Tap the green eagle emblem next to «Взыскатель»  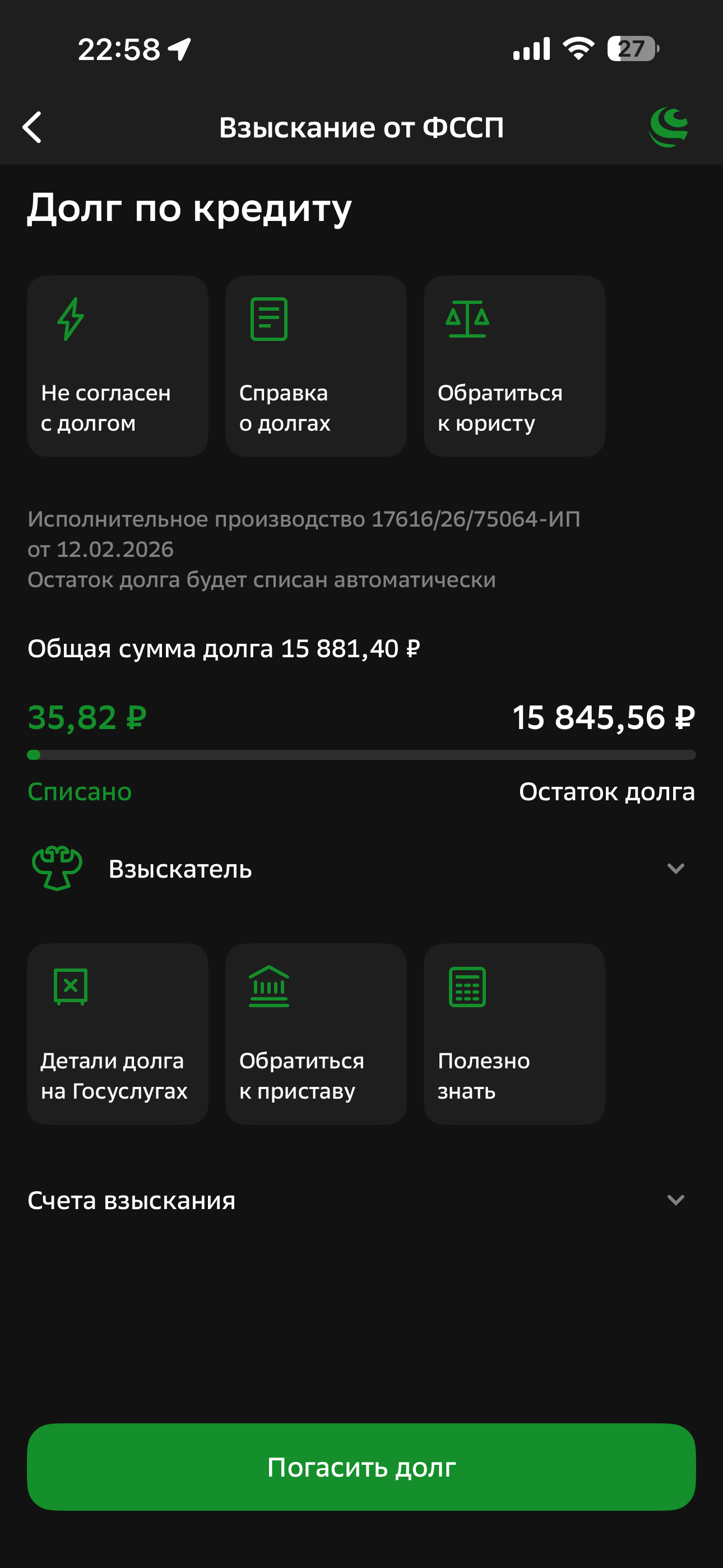(x=57, y=869)
